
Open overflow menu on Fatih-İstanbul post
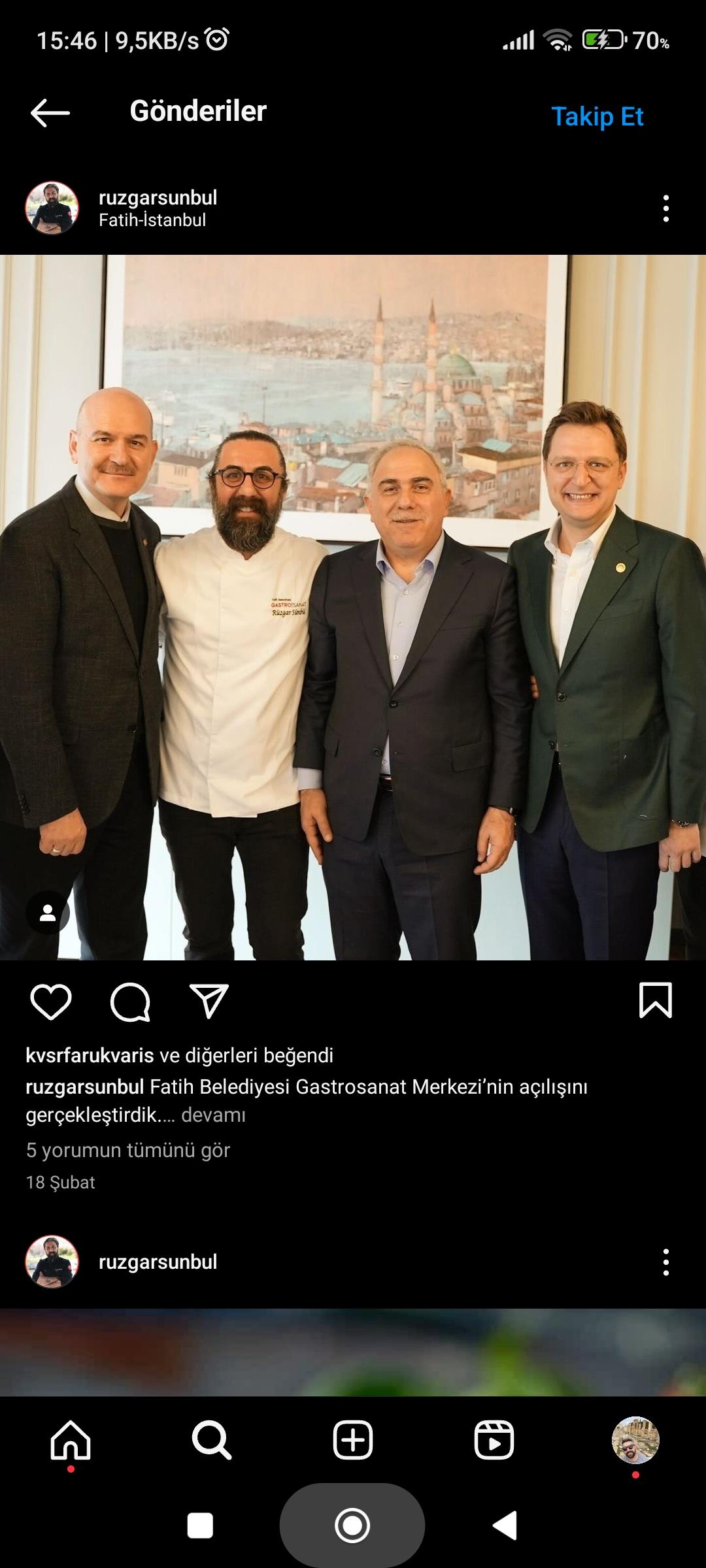point(665,208)
